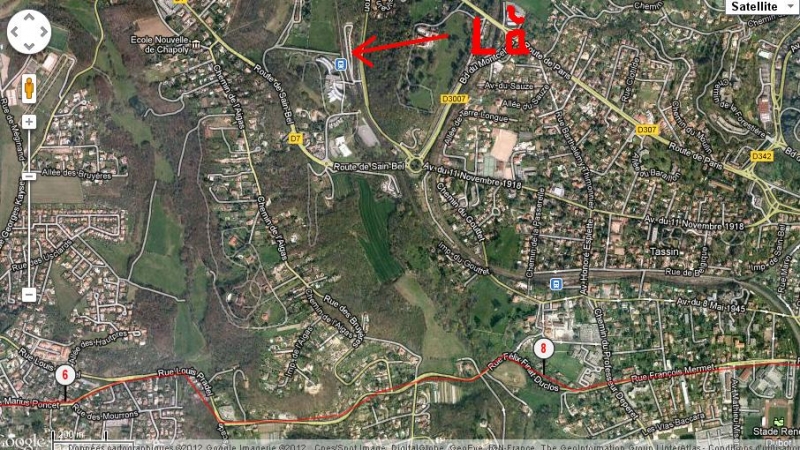800x450 pixels.
Task: Select the Street View pegman icon
Action: coord(29,87)
